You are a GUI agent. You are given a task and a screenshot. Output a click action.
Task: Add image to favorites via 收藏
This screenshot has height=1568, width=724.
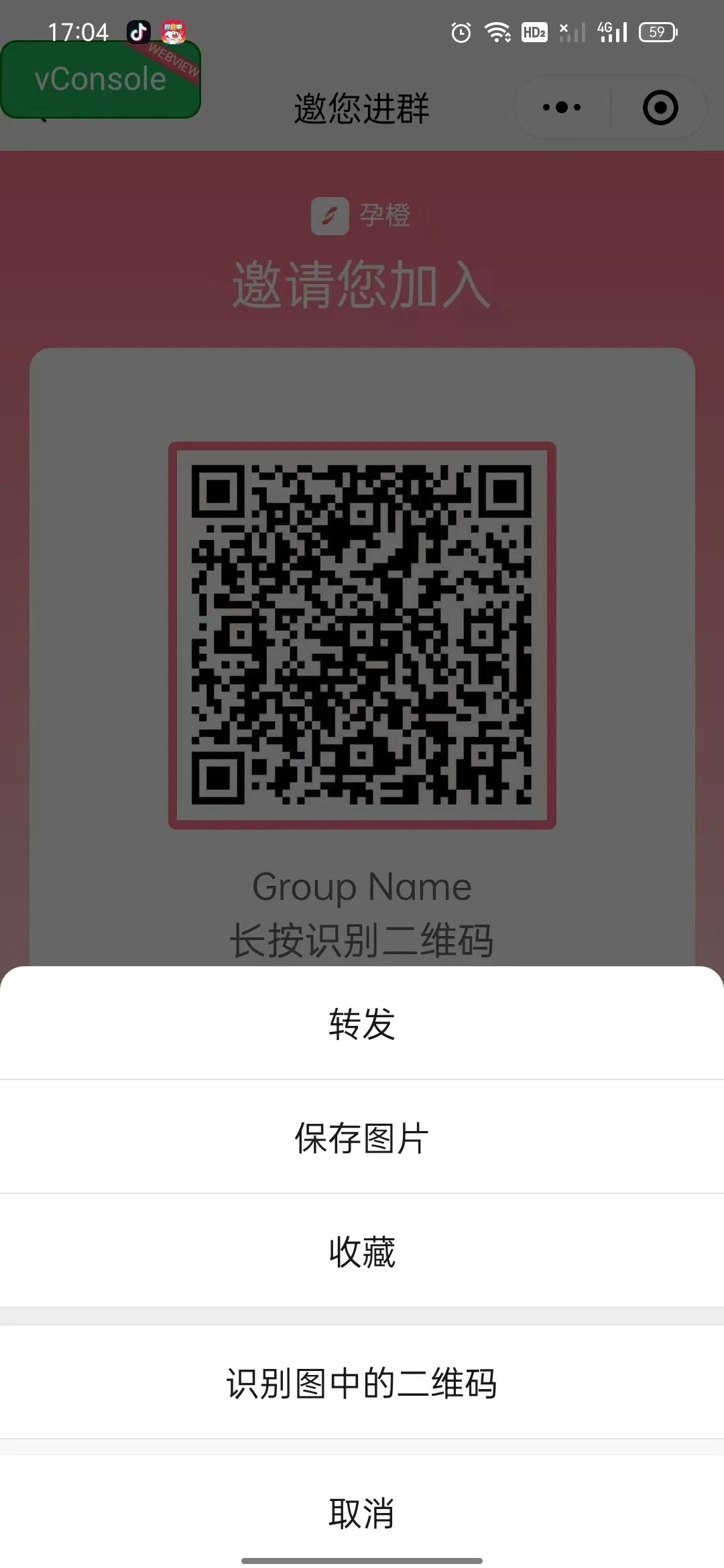tap(362, 1251)
